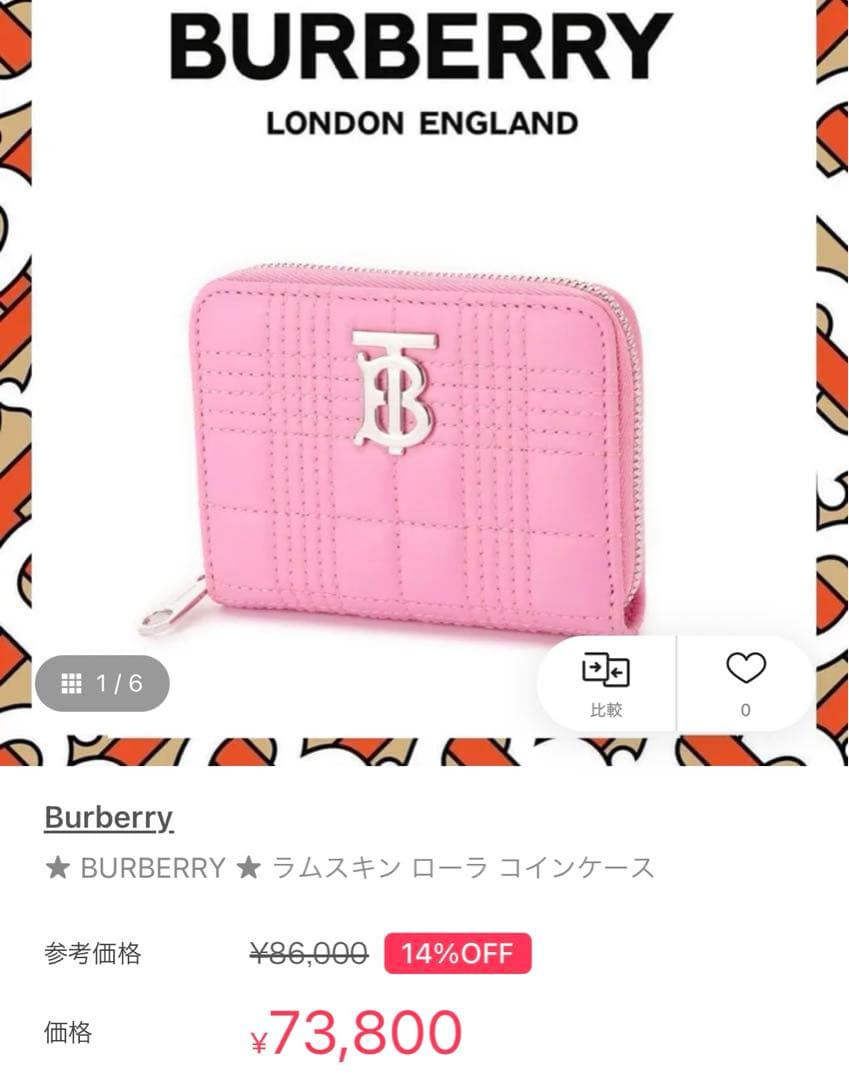Open the 1/6 image gallery view
This screenshot has height=1080, width=849.
click(102, 683)
